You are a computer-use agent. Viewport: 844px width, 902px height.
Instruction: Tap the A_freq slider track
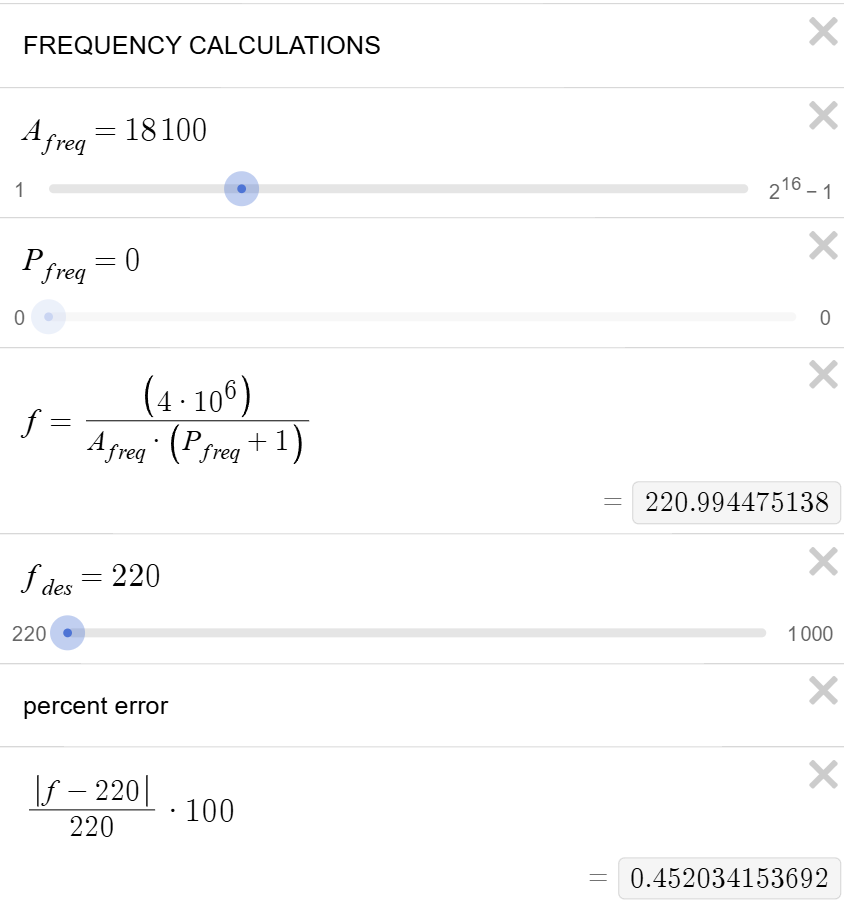(x=398, y=189)
